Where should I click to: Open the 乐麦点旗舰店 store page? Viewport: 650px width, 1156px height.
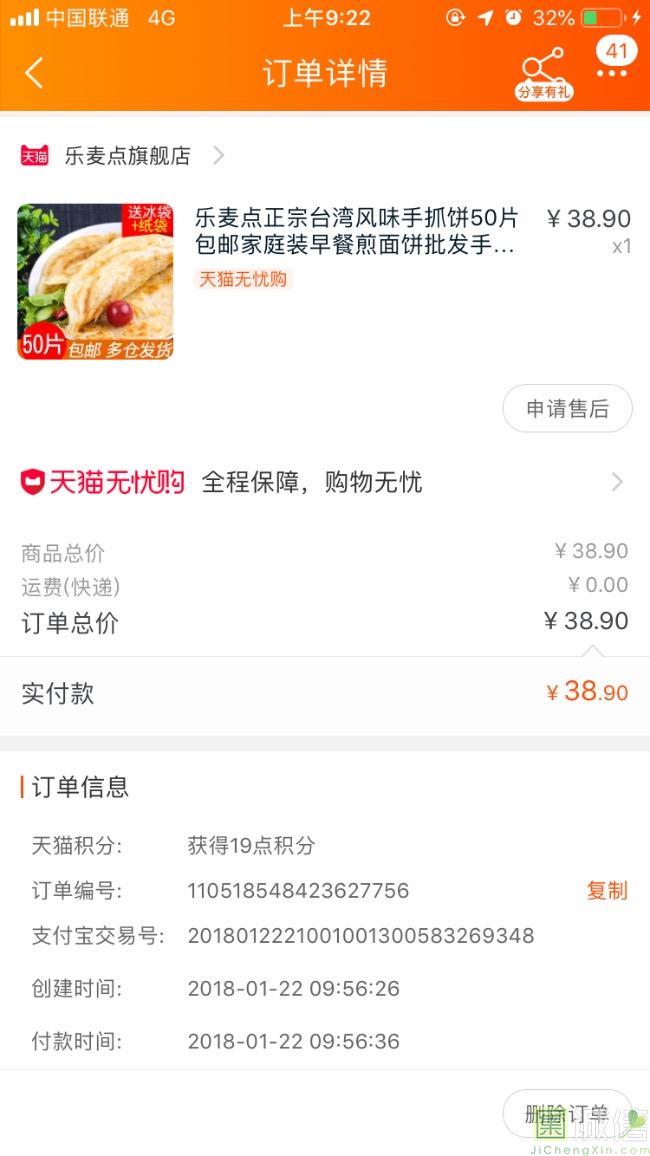click(x=127, y=155)
